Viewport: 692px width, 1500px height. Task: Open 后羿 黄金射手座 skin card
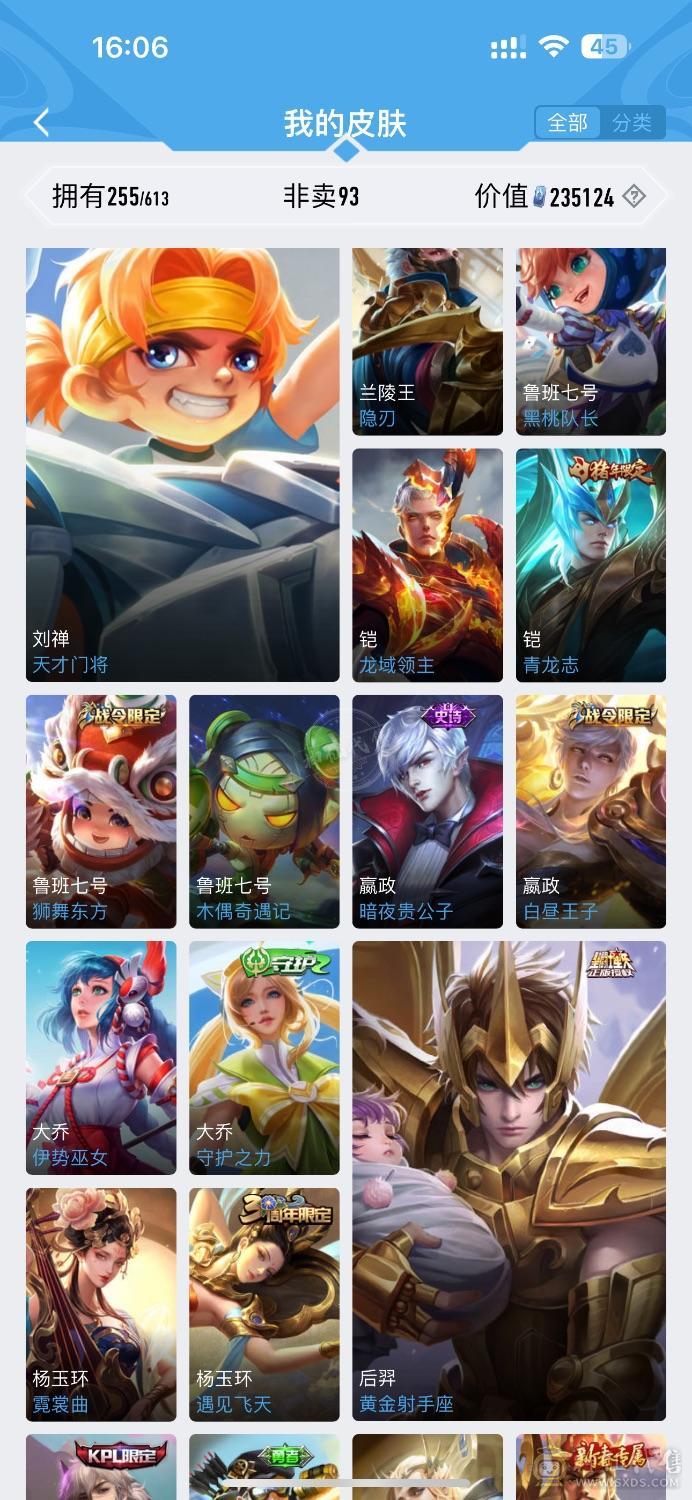508,1180
